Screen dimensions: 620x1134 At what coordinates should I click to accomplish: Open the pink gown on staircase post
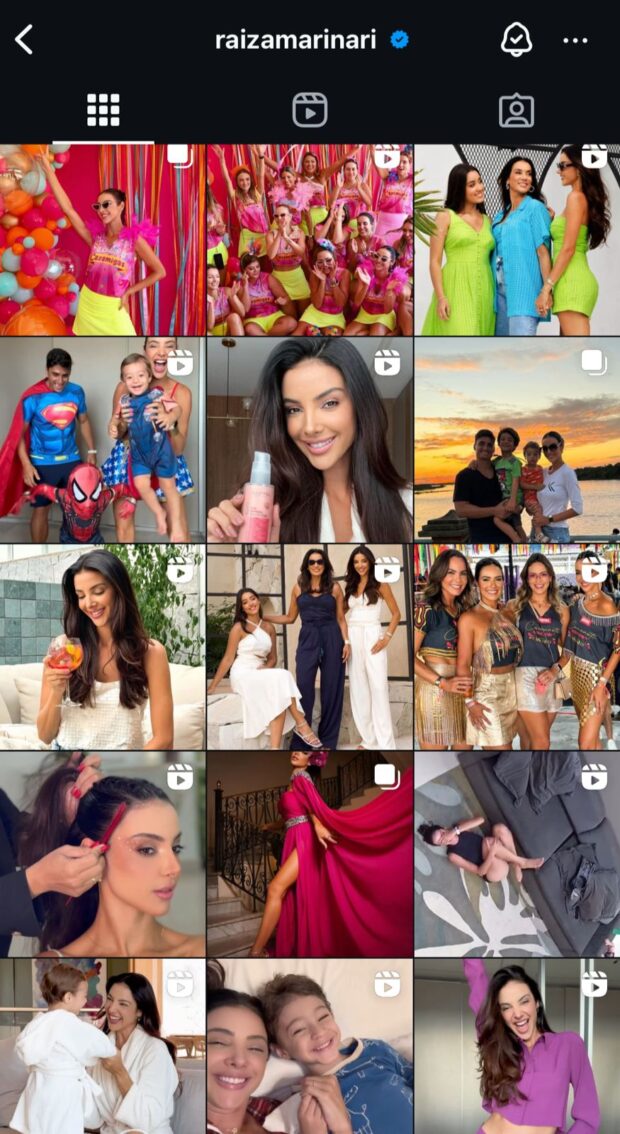coord(309,855)
